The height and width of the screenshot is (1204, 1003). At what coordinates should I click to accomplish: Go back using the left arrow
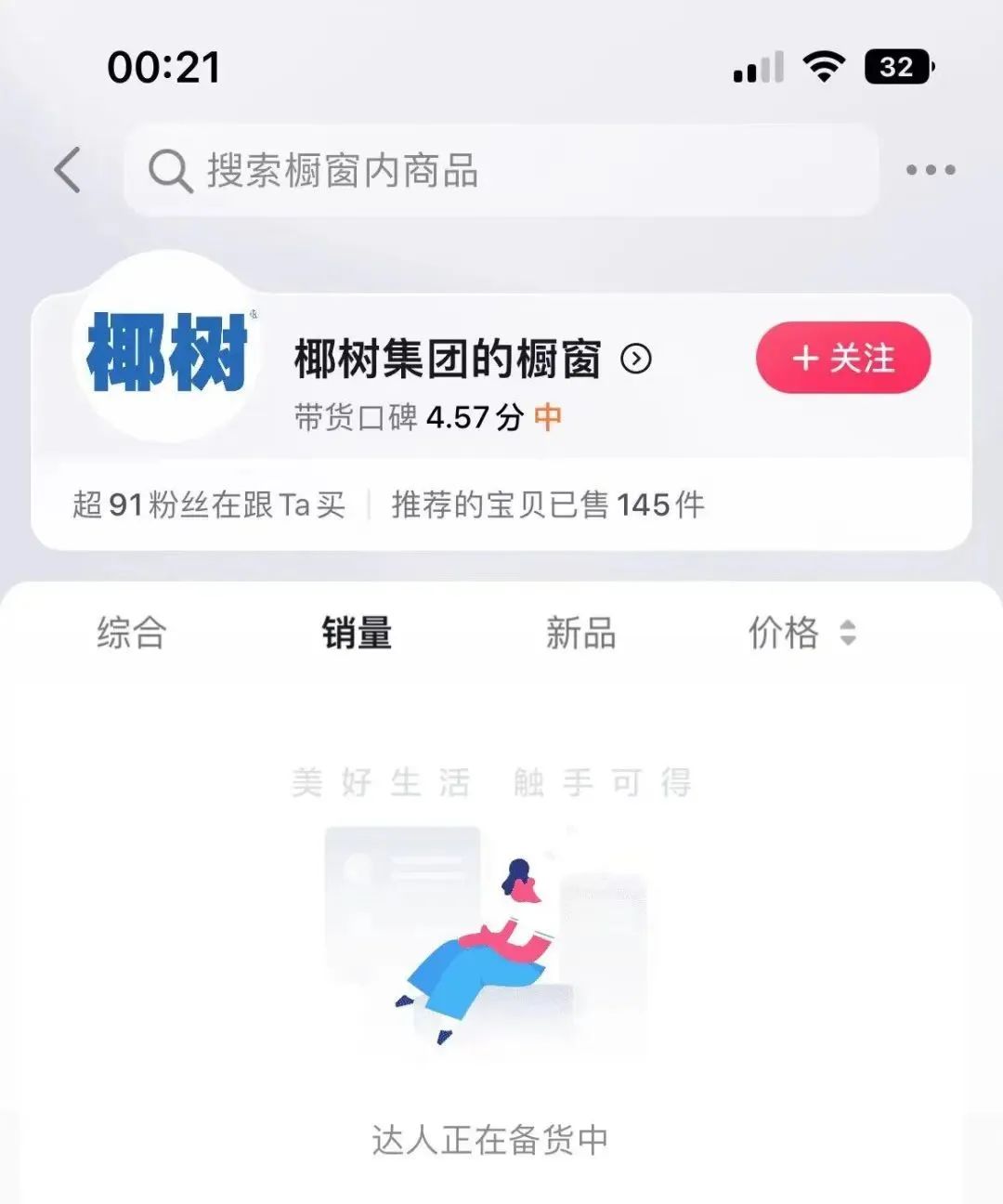[x=68, y=171]
